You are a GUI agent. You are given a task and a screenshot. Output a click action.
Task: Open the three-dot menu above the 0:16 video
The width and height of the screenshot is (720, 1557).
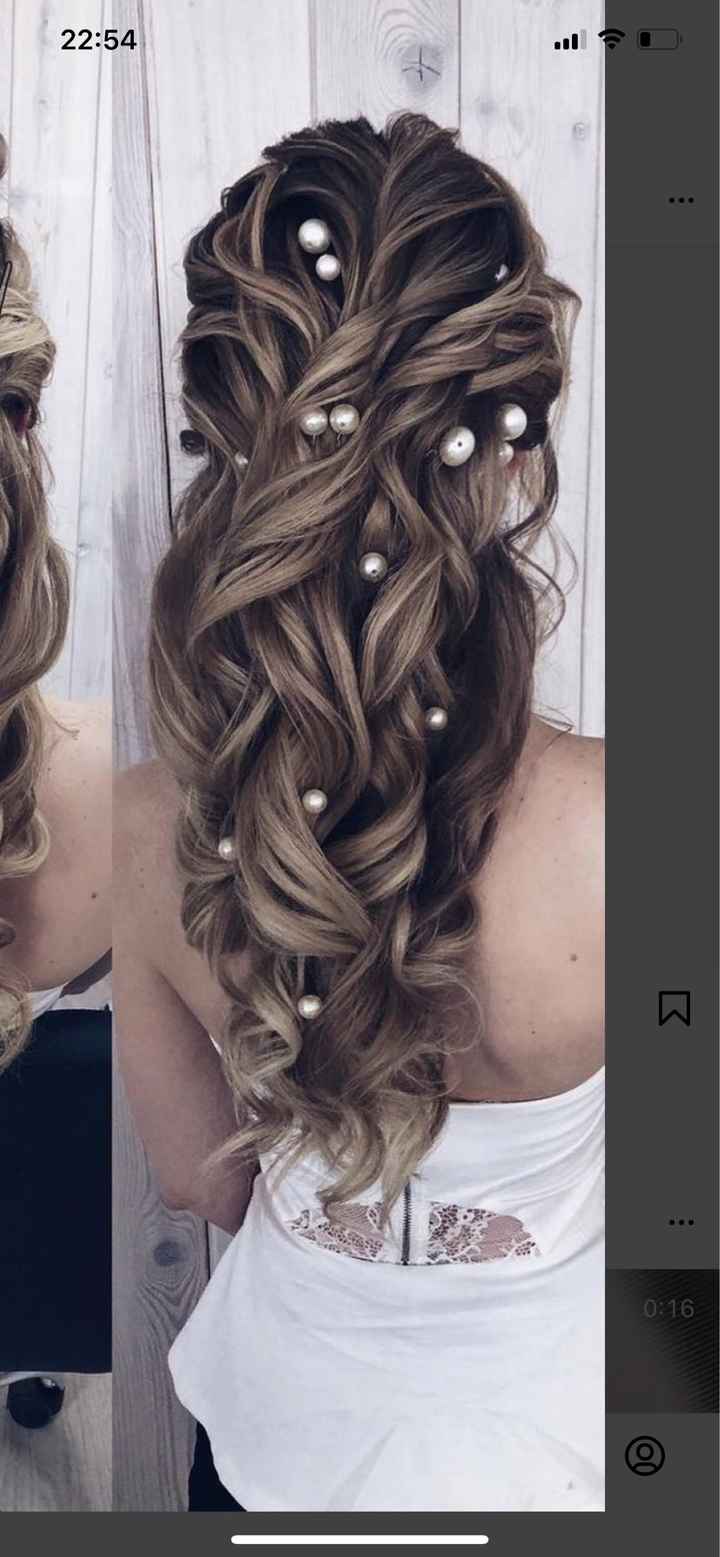[x=681, y=1222]
